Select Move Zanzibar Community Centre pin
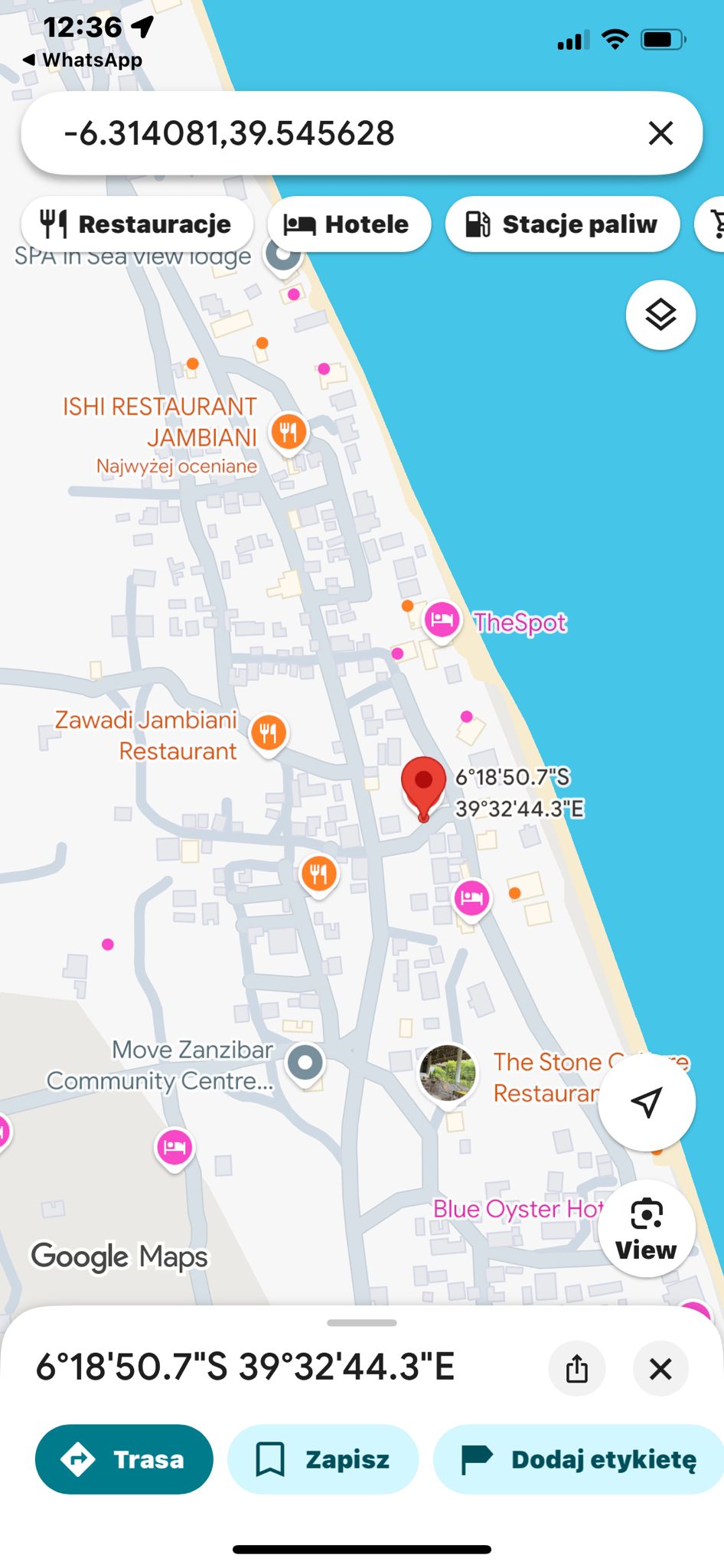The height and width of the screenshot is (1568, 724). tap(305, 1063)
